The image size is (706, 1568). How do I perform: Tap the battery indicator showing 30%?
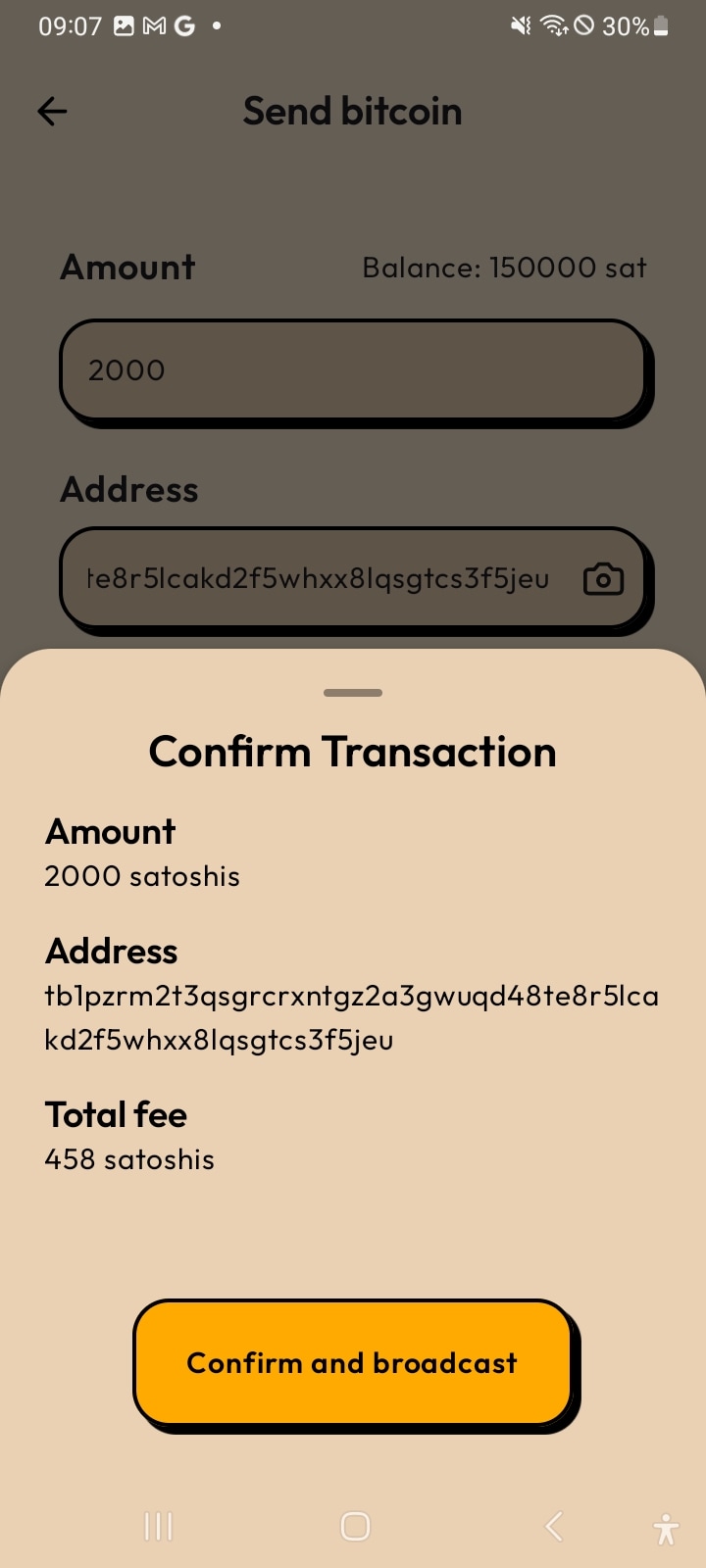point(635,25)
